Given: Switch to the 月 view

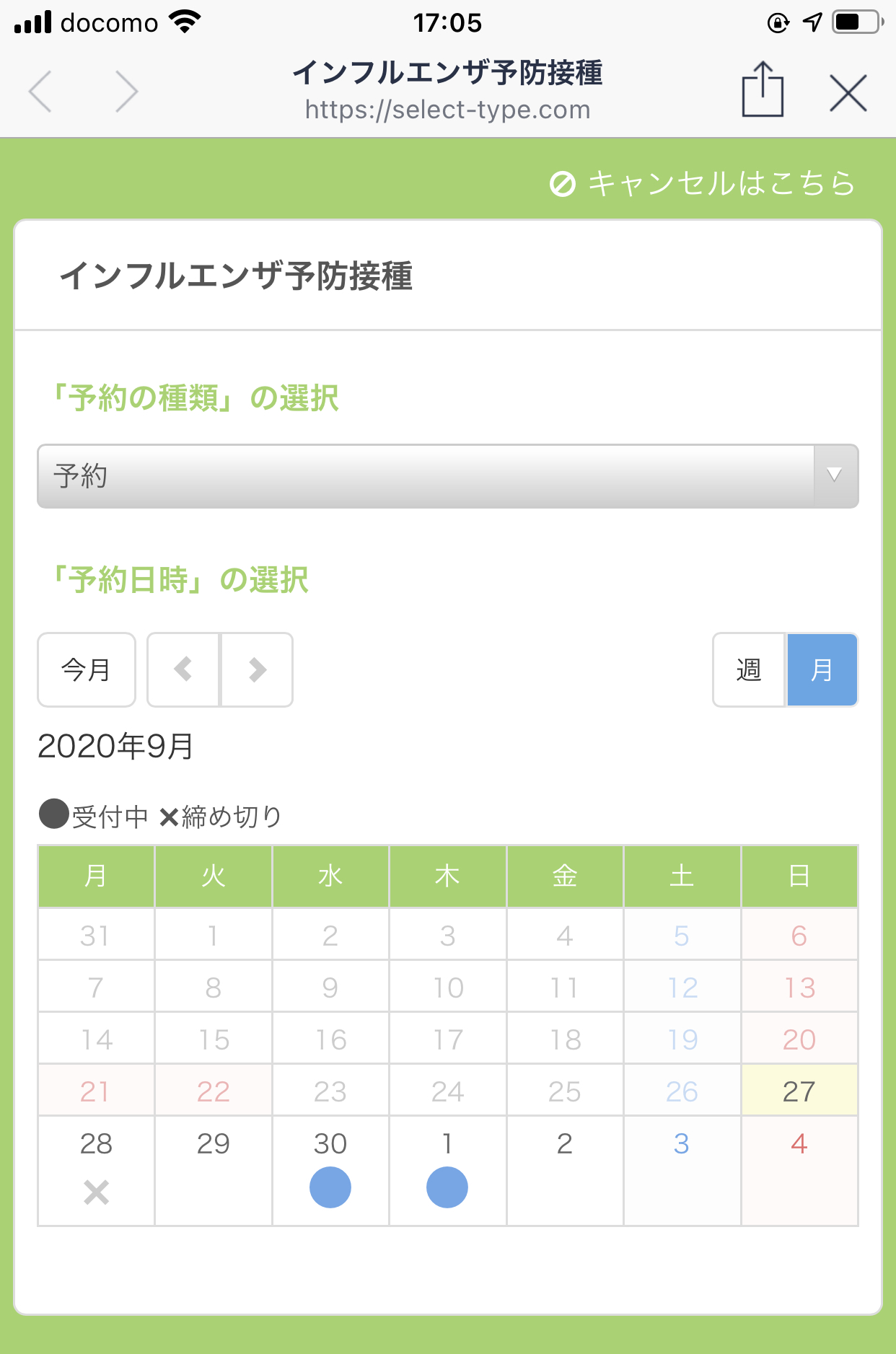Looking at the screenshot, I should click(x=822, y=669).
